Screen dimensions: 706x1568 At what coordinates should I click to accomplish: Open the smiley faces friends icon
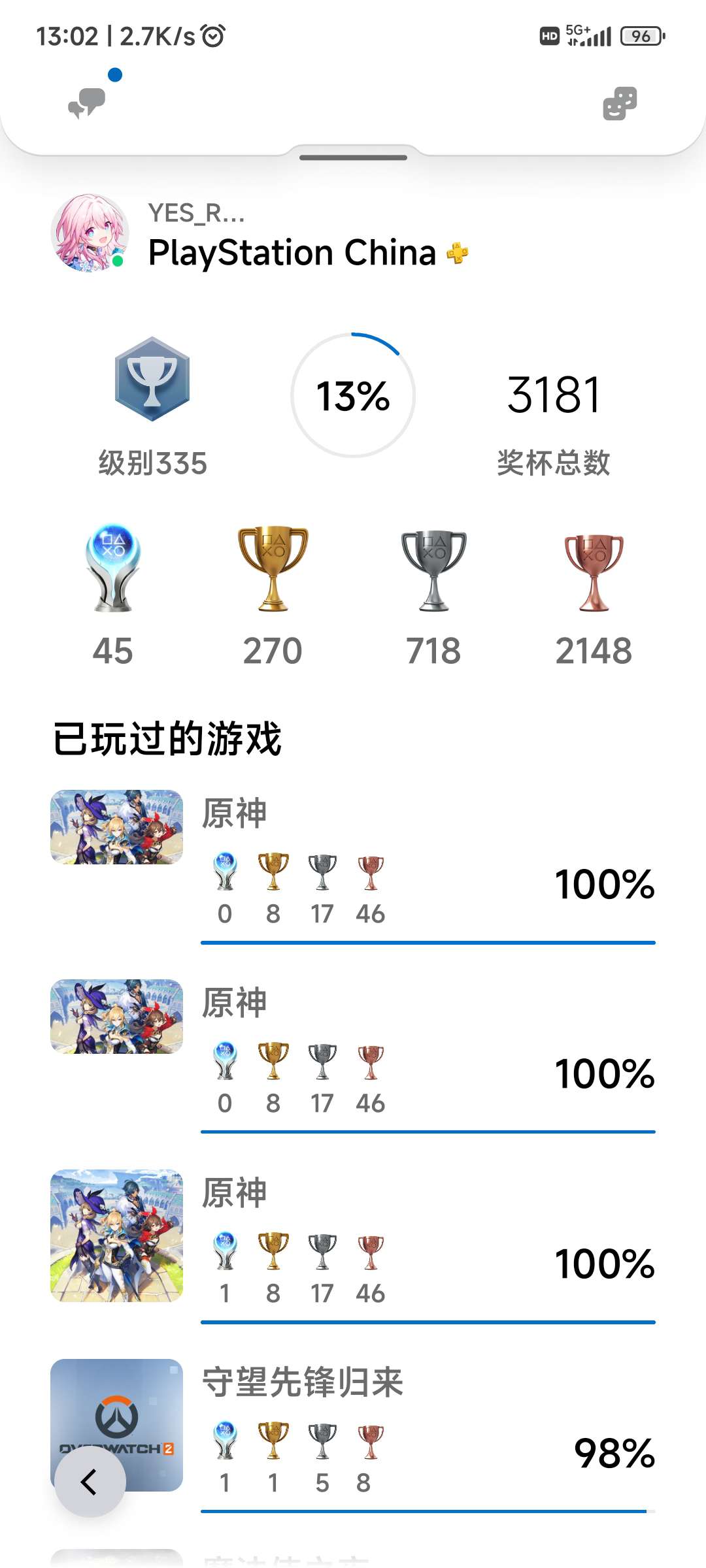coord(620,103)
